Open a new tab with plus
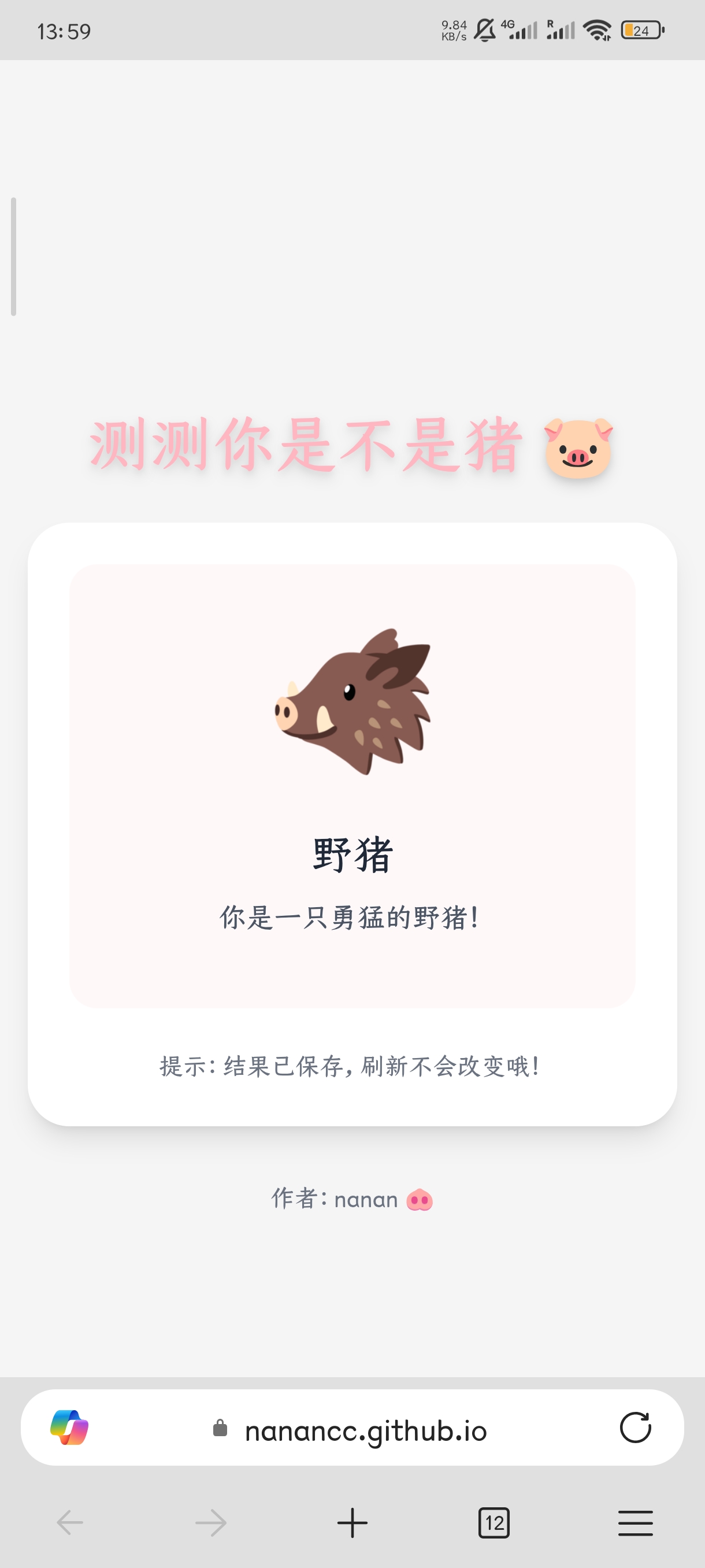Viewport: 705px width, 1568px height. tap(352, 1523)
